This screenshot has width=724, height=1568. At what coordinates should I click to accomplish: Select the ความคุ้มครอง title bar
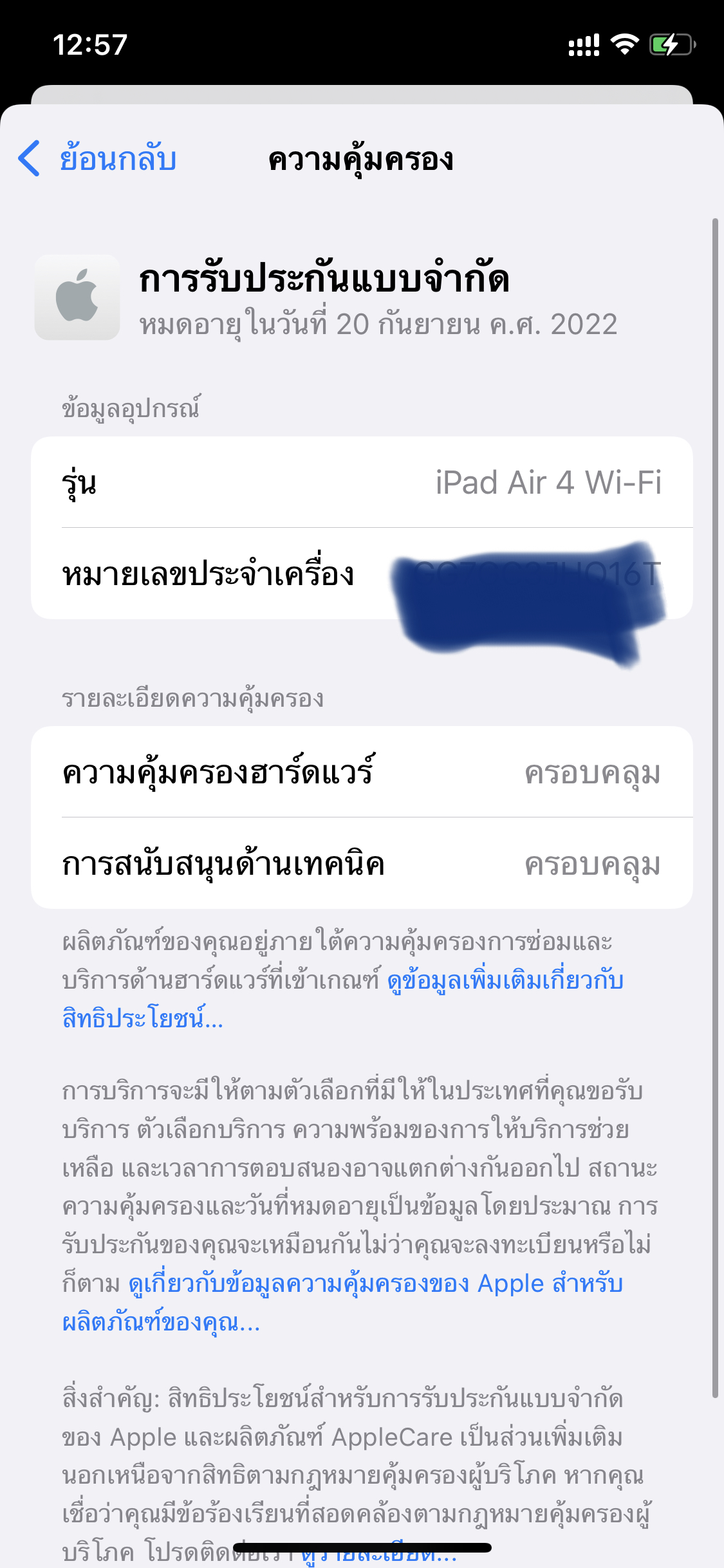362,160
